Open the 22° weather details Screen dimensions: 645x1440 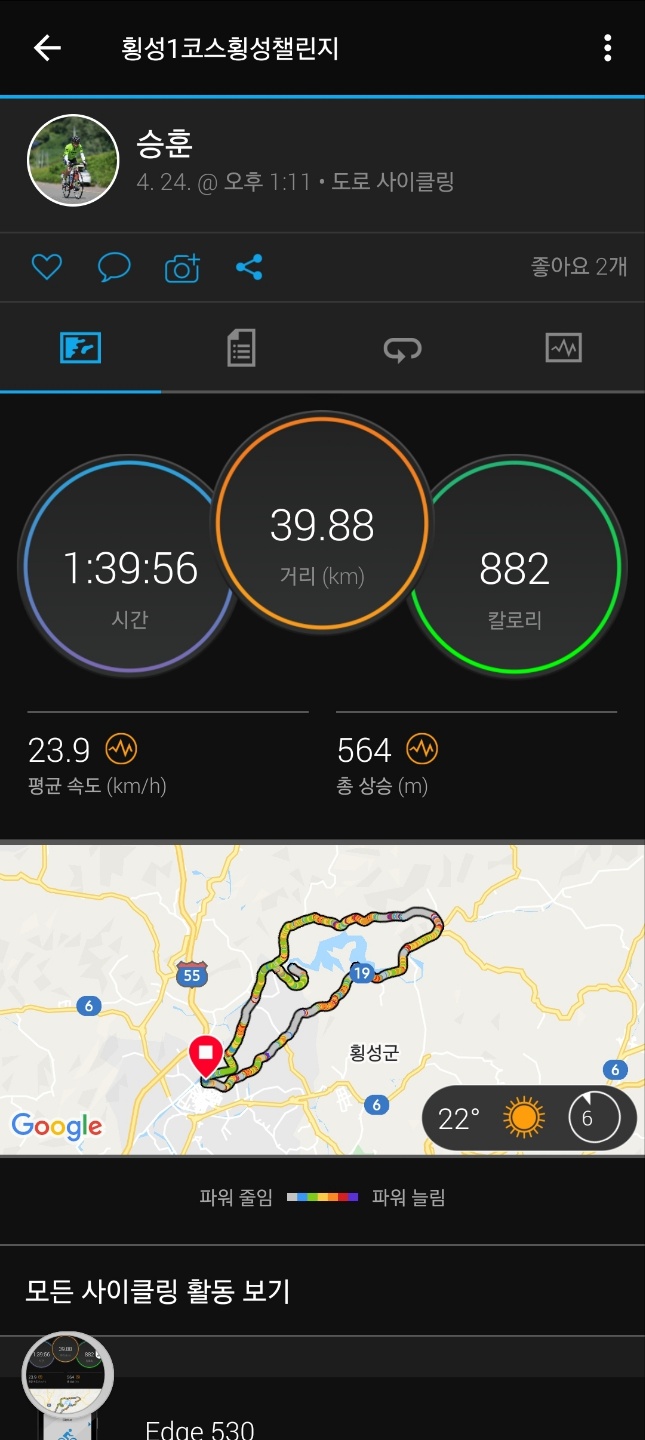[x=528, y=1117]
